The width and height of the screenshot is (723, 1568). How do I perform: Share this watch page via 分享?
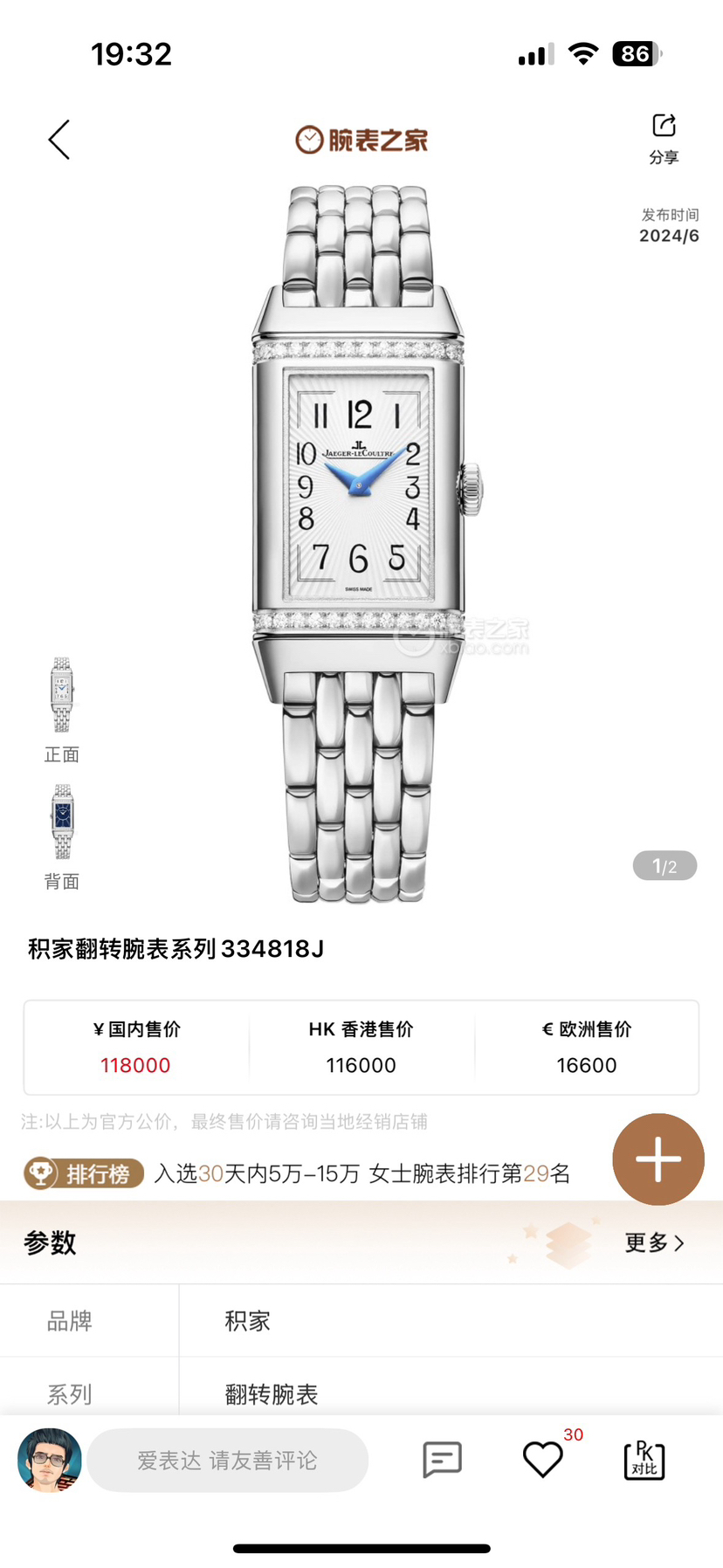(x=664, y=138)
